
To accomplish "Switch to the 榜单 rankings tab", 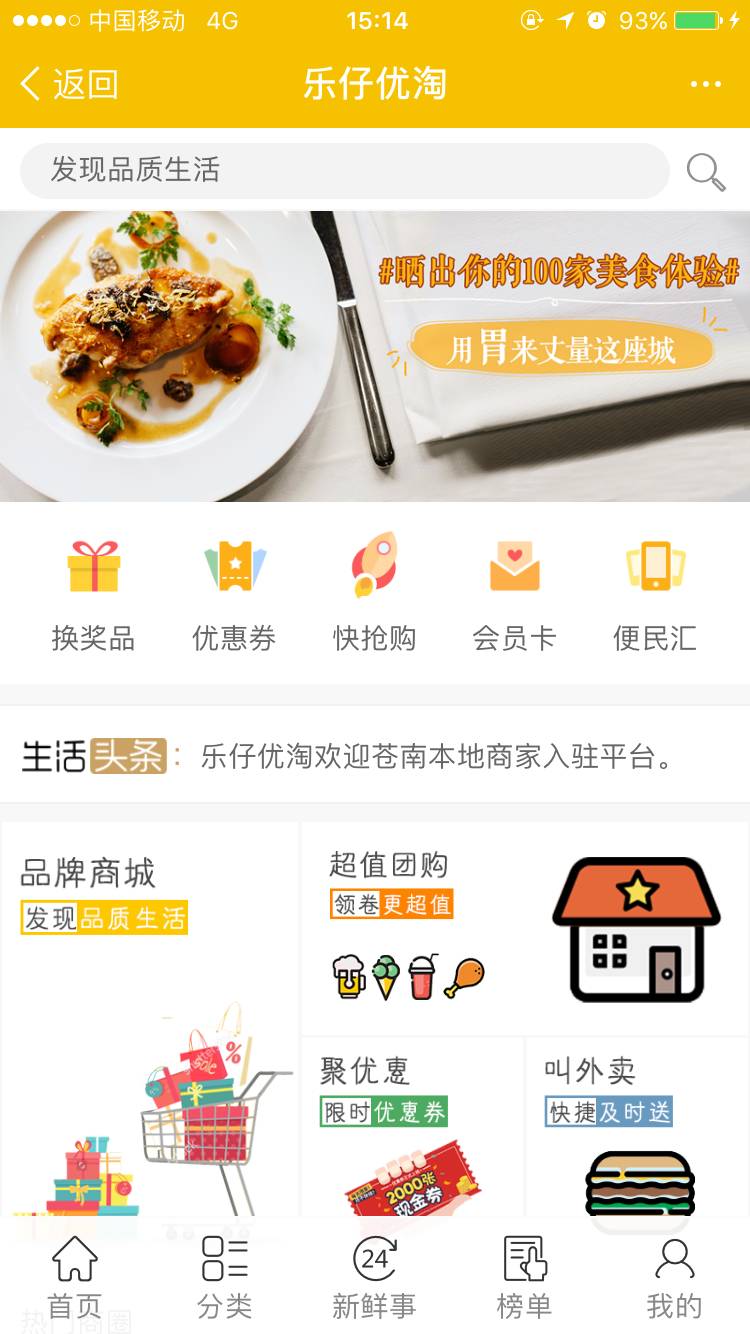I will click(x=524, y=1277).
